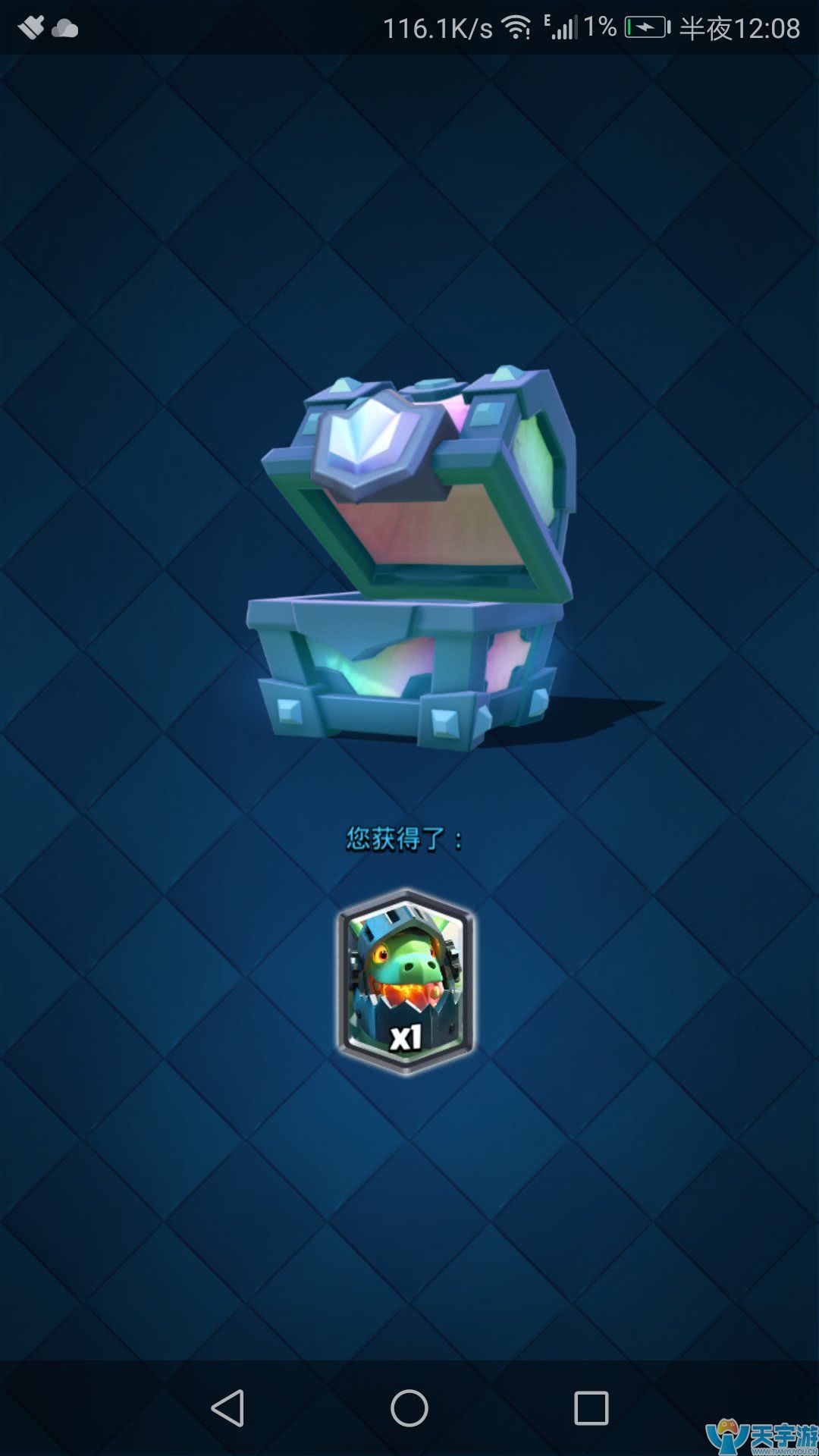Return to the phone's home screen

pos(409,1408)
